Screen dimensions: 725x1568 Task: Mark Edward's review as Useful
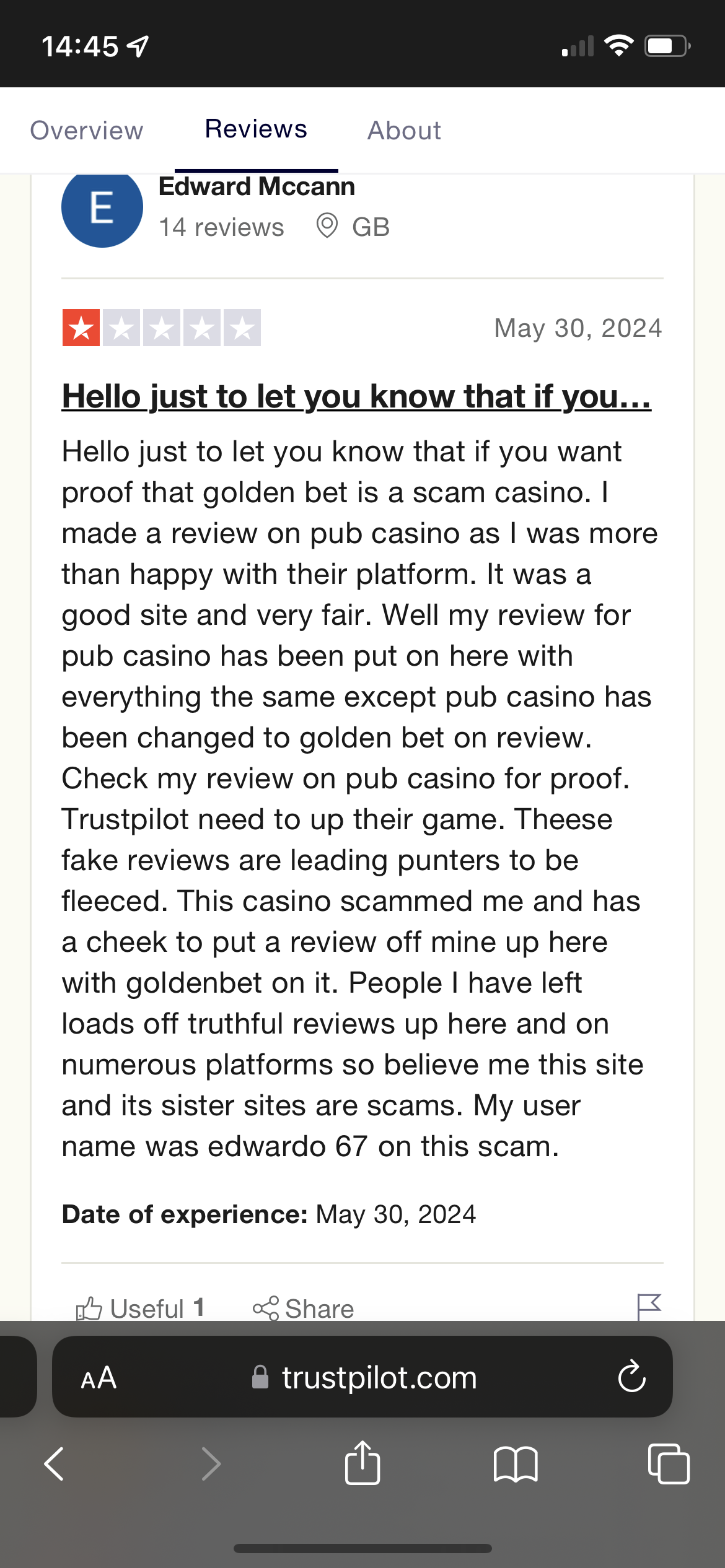pos(139,1308)
